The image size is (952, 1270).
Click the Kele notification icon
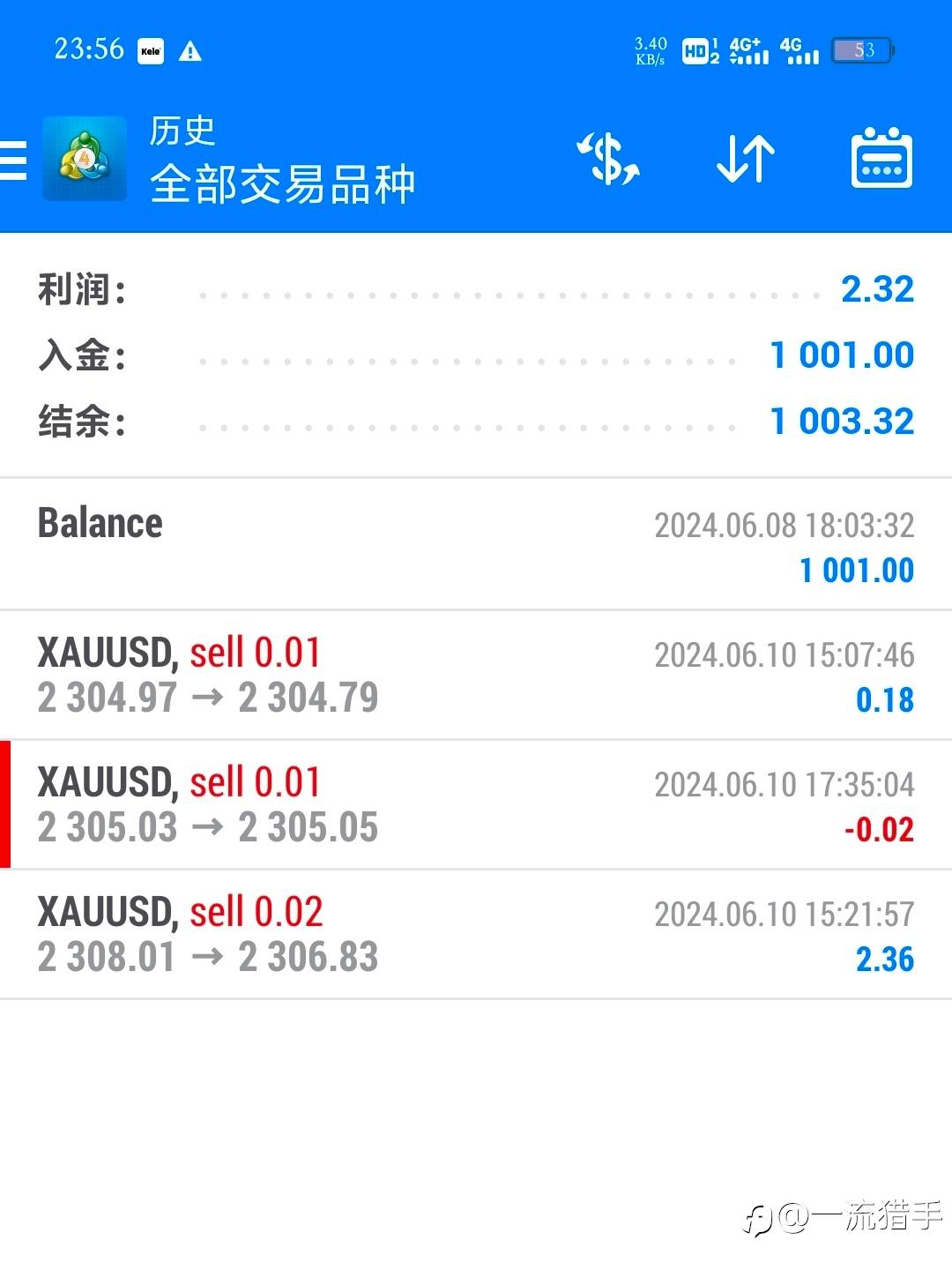tap(150, 51)
